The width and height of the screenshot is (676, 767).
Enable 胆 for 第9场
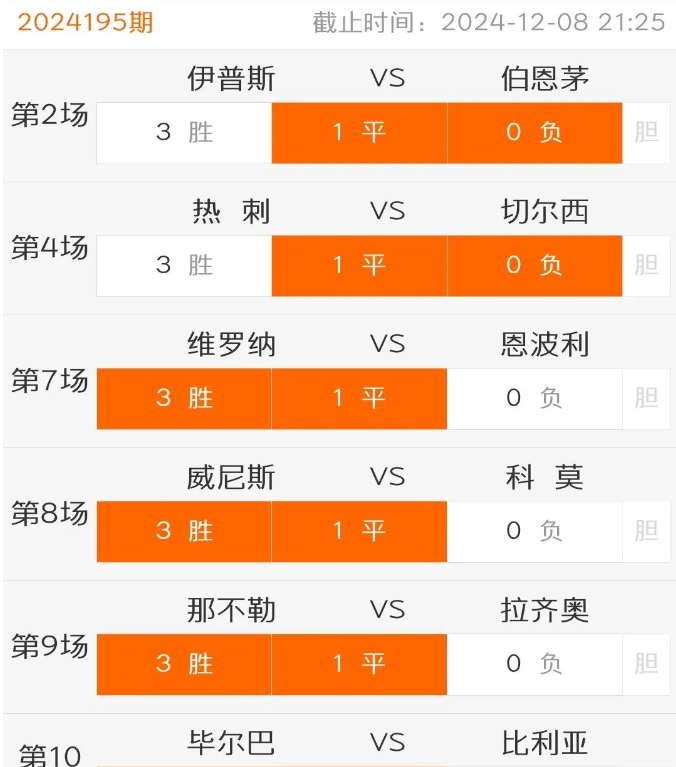646,664
